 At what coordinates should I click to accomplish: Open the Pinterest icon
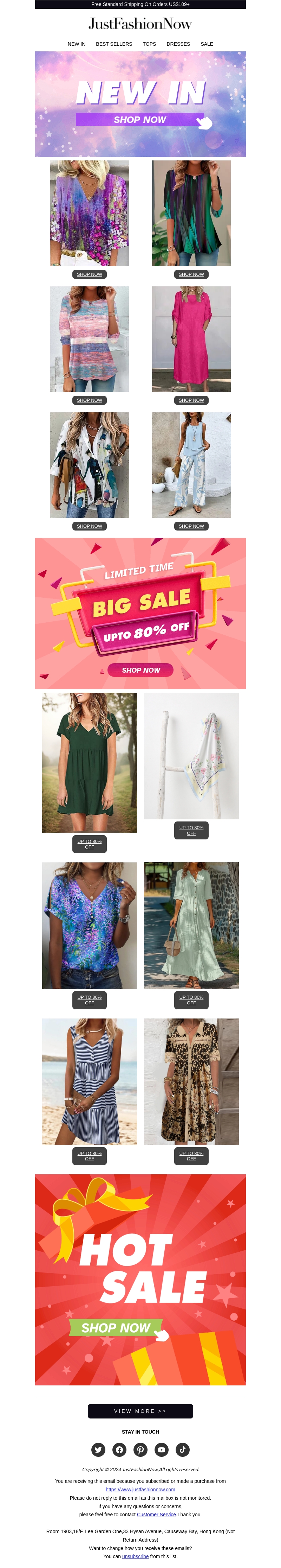[140, 1449]
